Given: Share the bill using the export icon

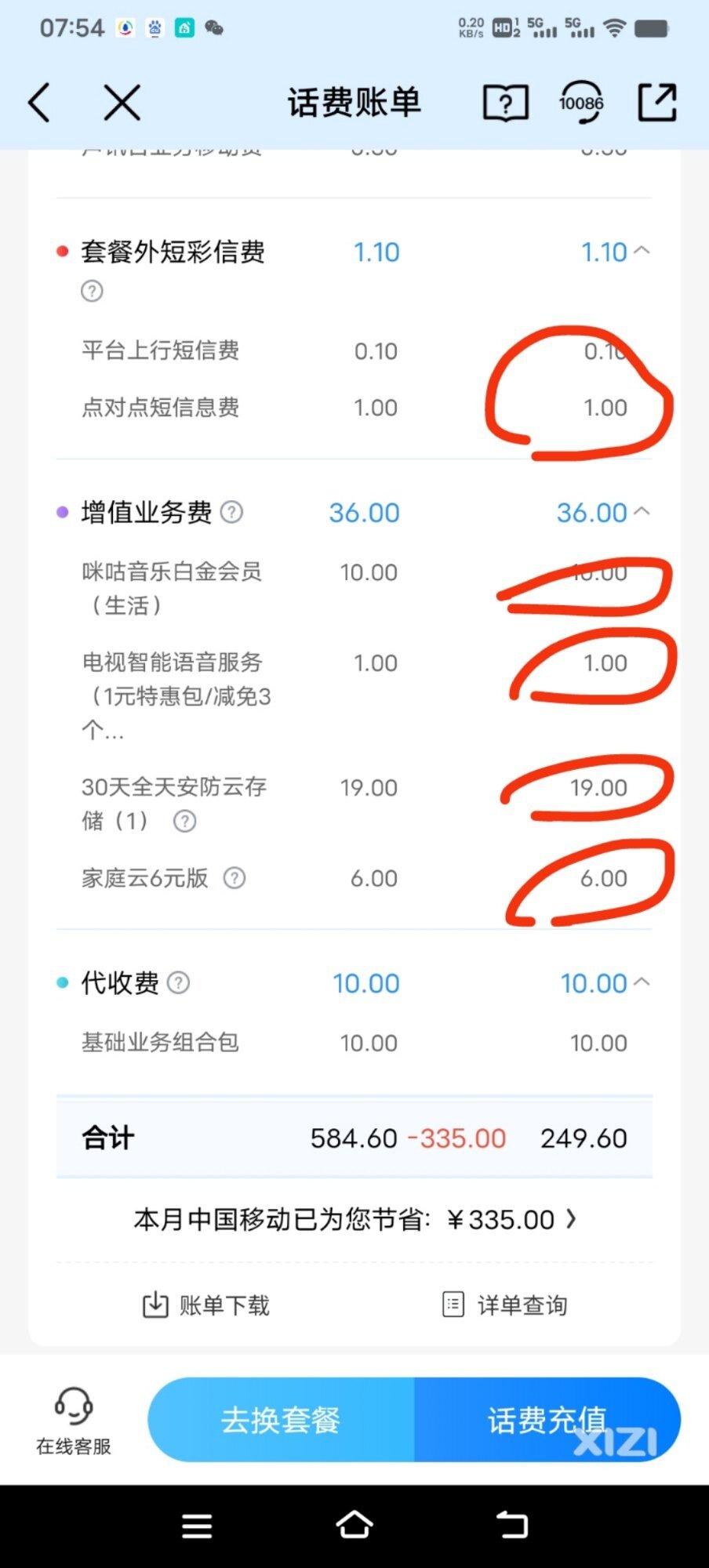Looking at the screenshot, I should tap(656, 103).
